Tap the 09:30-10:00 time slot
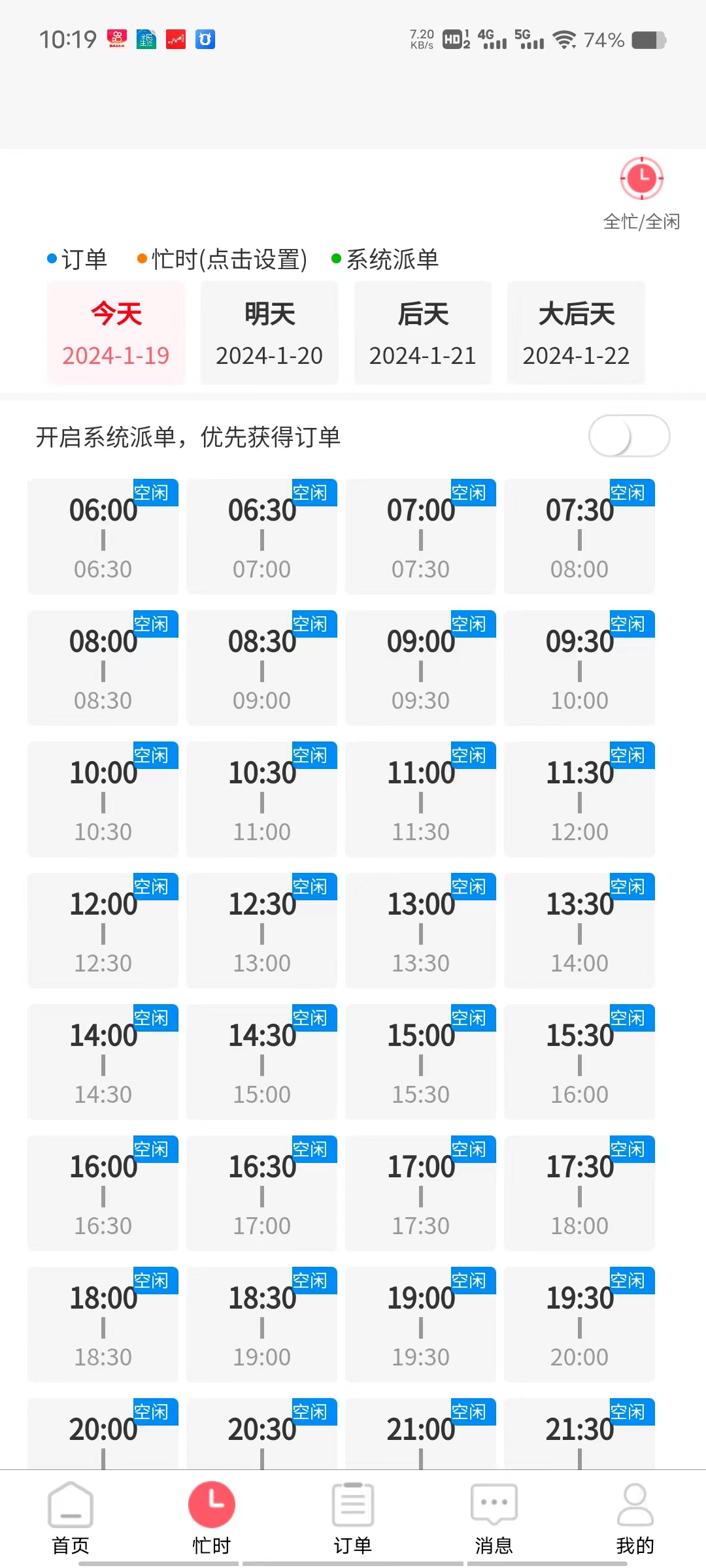 coord(579,668)
